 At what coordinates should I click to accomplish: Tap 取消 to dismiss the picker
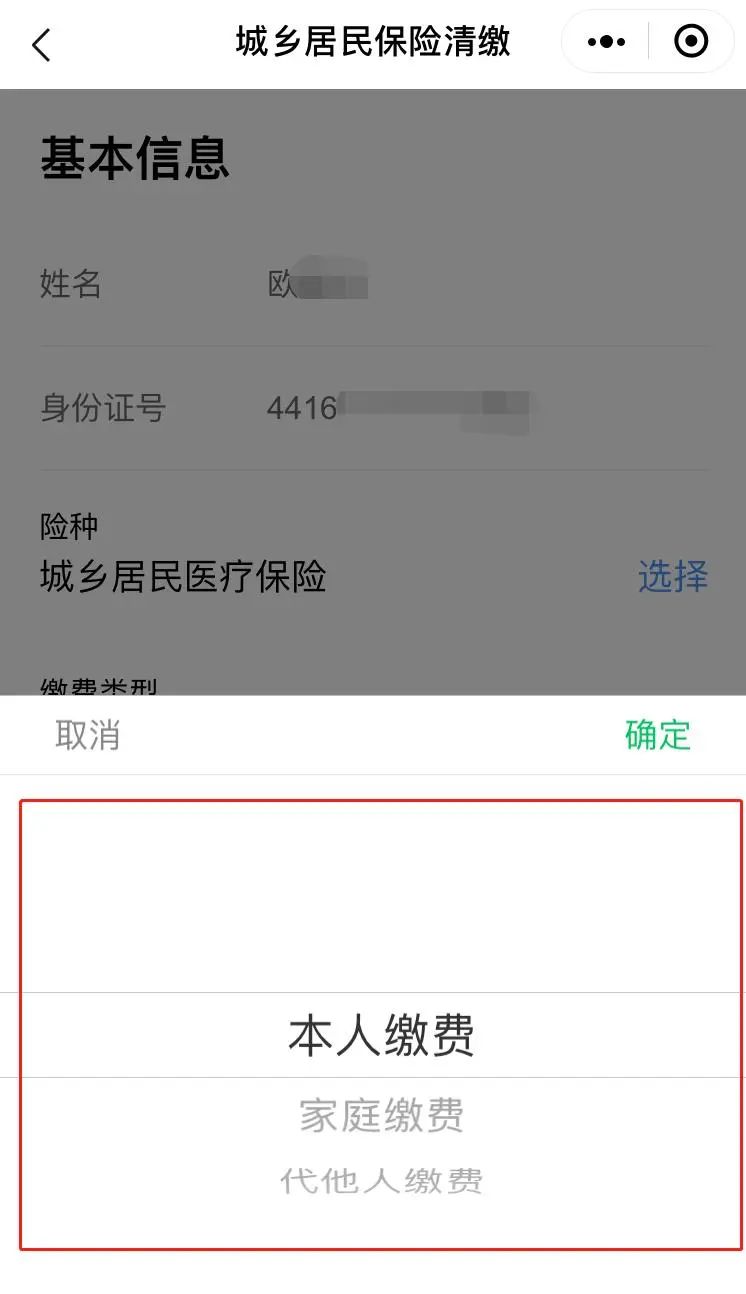(87, 735)
